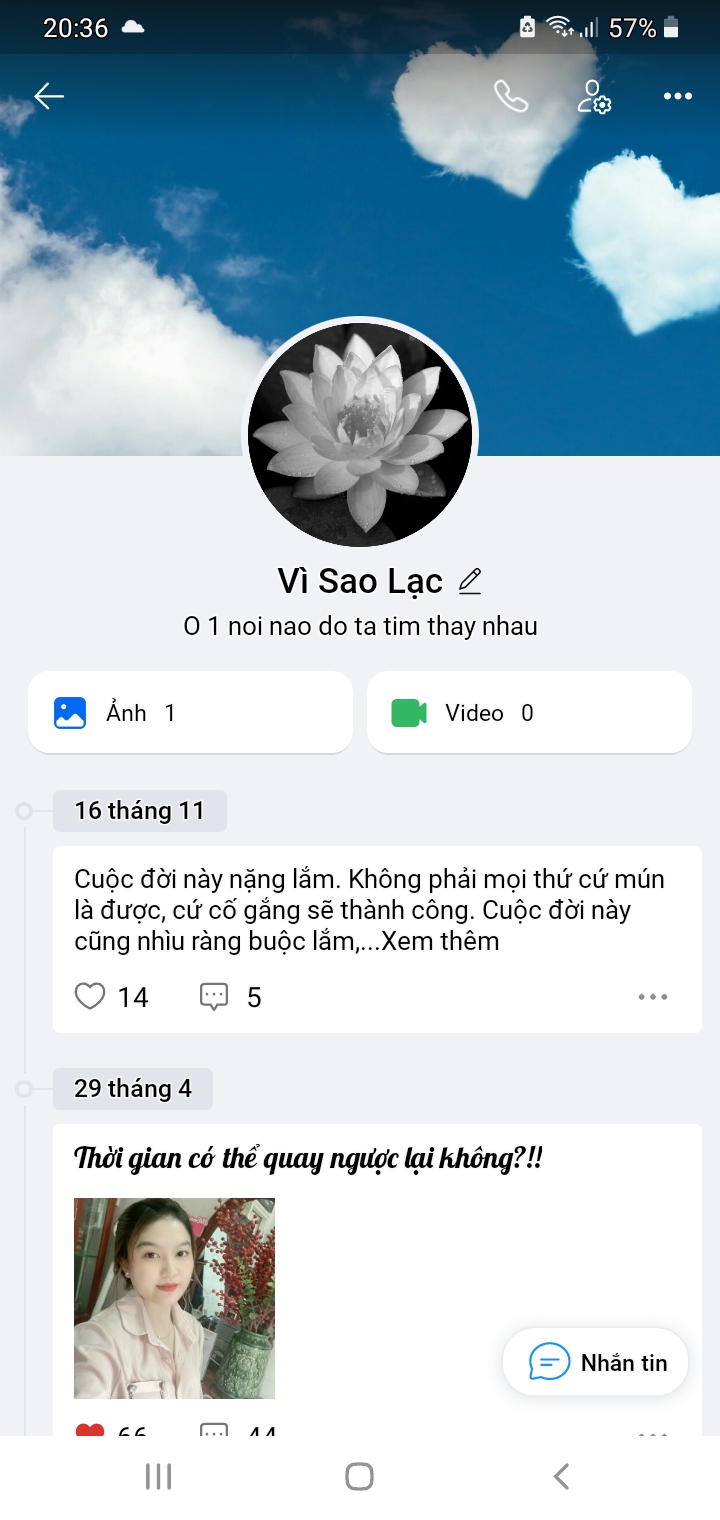Start a call using the phone icon

(512, 97)
